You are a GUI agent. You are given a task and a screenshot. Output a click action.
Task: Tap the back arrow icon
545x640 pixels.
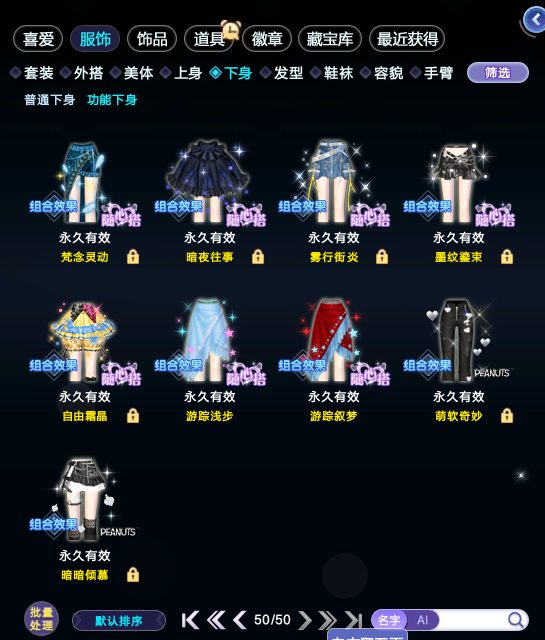click(x=535, y=19)
